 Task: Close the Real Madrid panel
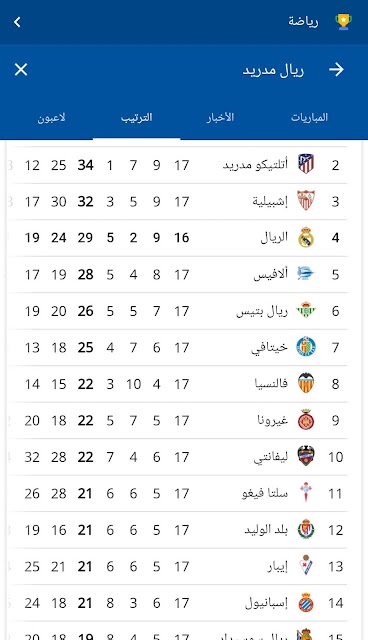tap(21, 69)
